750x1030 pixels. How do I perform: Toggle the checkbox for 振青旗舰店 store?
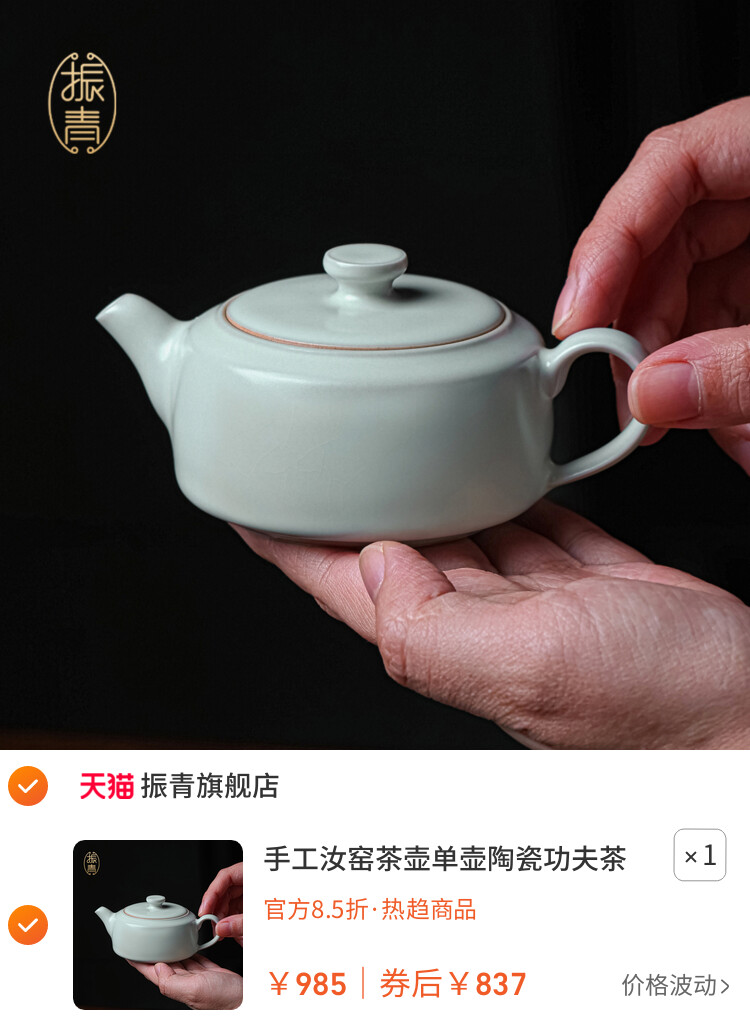pos(28,786)
